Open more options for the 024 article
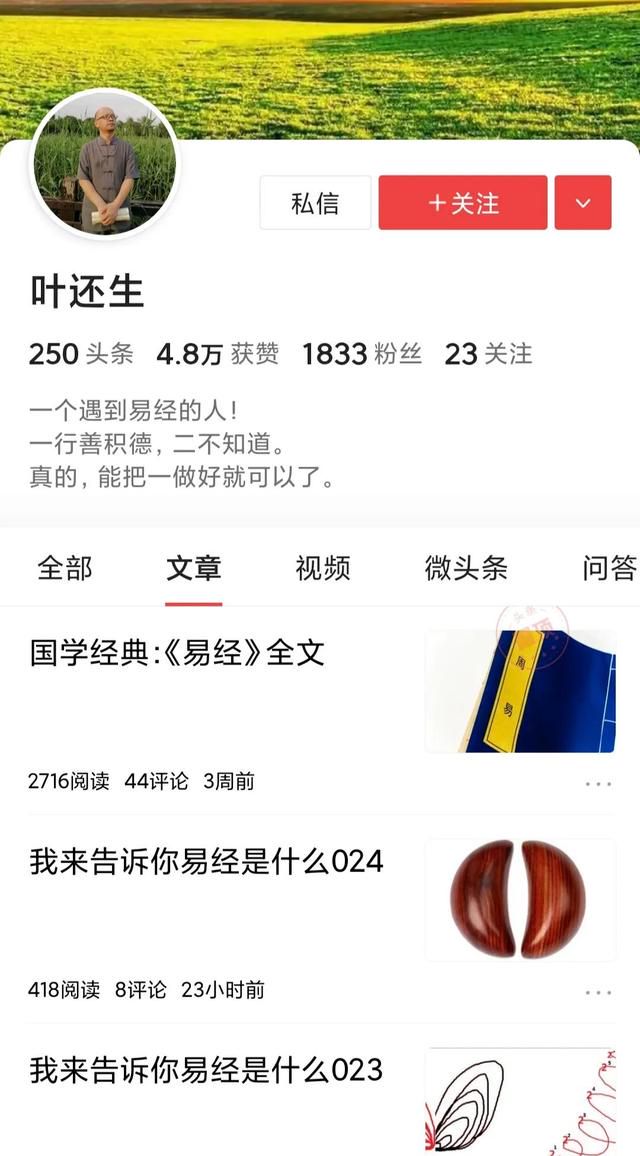 tap(598, 992)
